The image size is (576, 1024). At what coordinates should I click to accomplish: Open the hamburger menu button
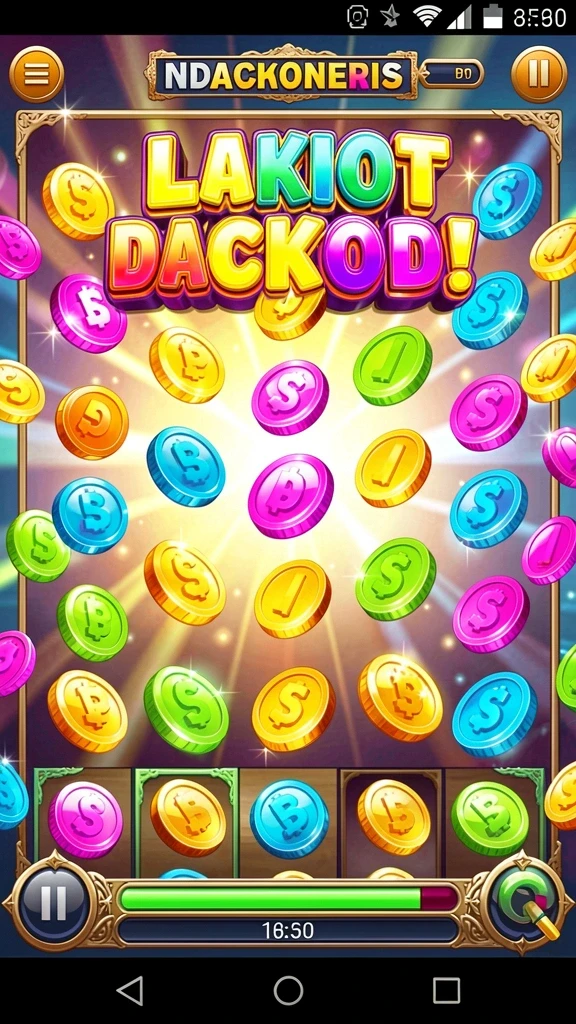tap(37, 74)
